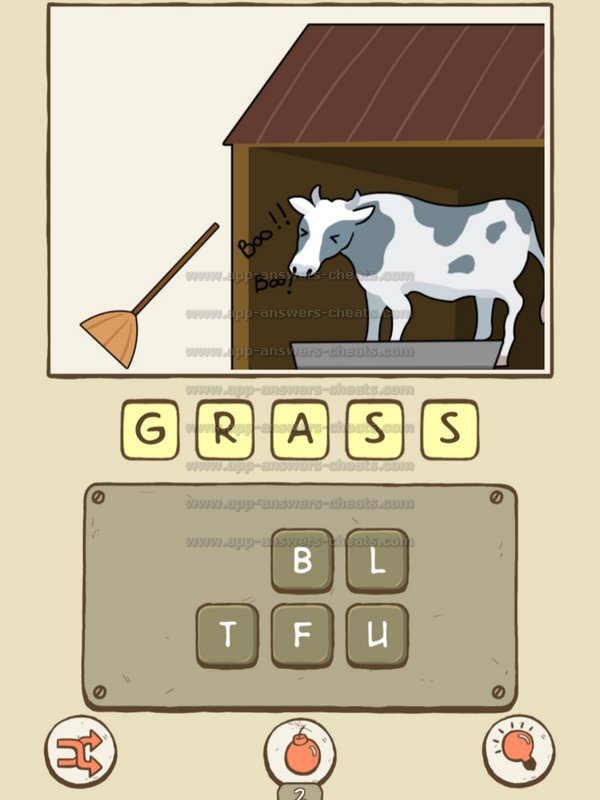Tap the letter B tile

point(302,561)
